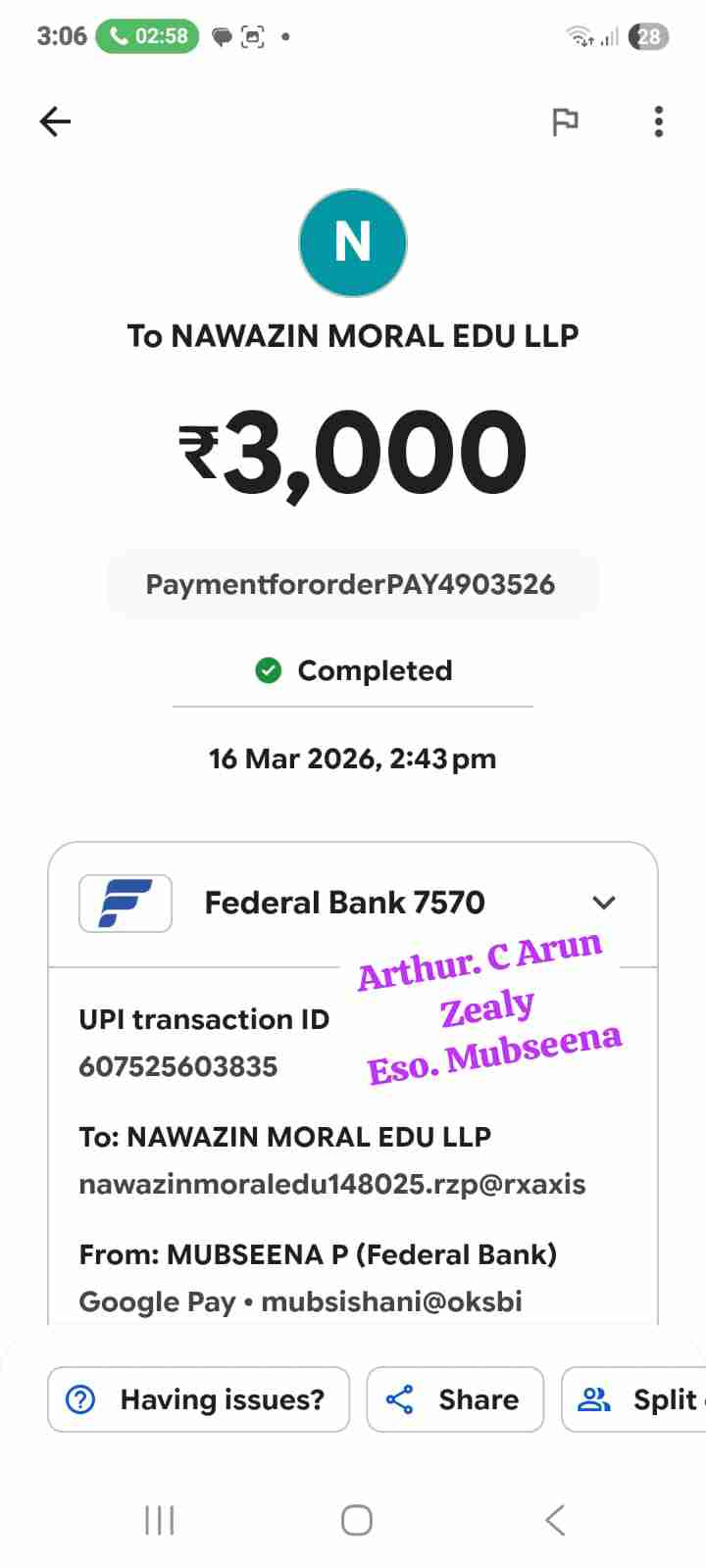Go back using the top-left arrow
The width and height of the screenshot is (706, 1568).
point(56,122)
